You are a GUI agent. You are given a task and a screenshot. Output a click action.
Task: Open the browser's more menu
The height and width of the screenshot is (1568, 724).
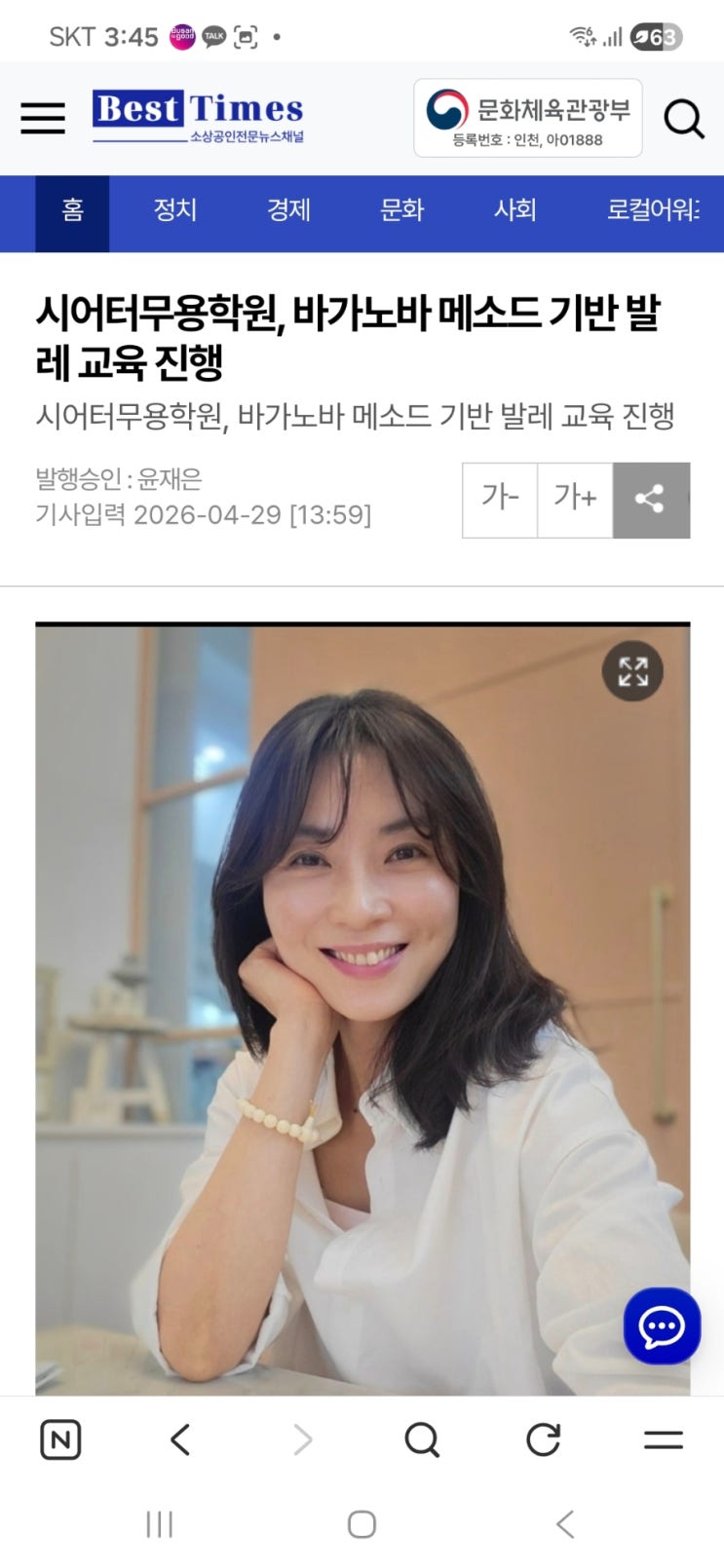(x=664, y=1439)
